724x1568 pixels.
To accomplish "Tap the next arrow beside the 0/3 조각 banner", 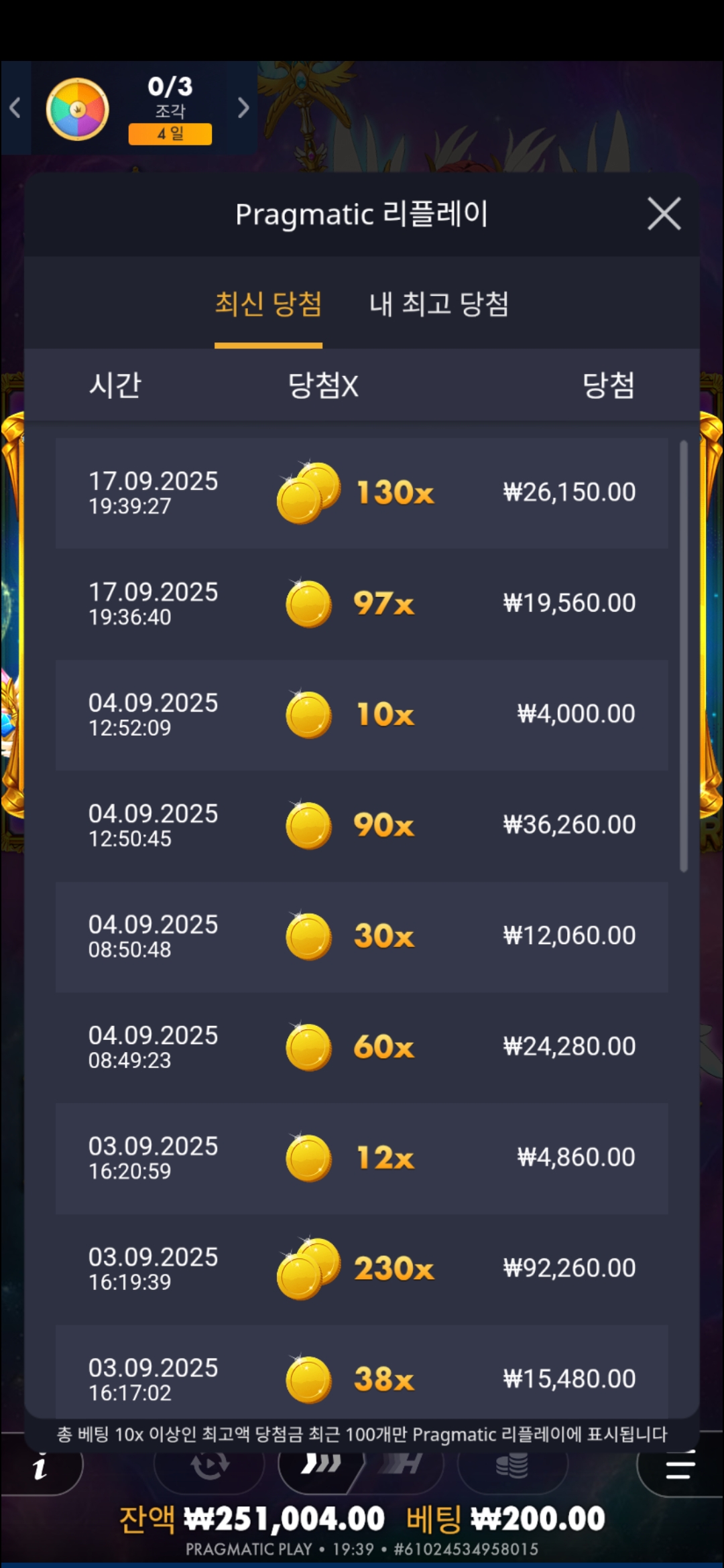I will (243, 108).
